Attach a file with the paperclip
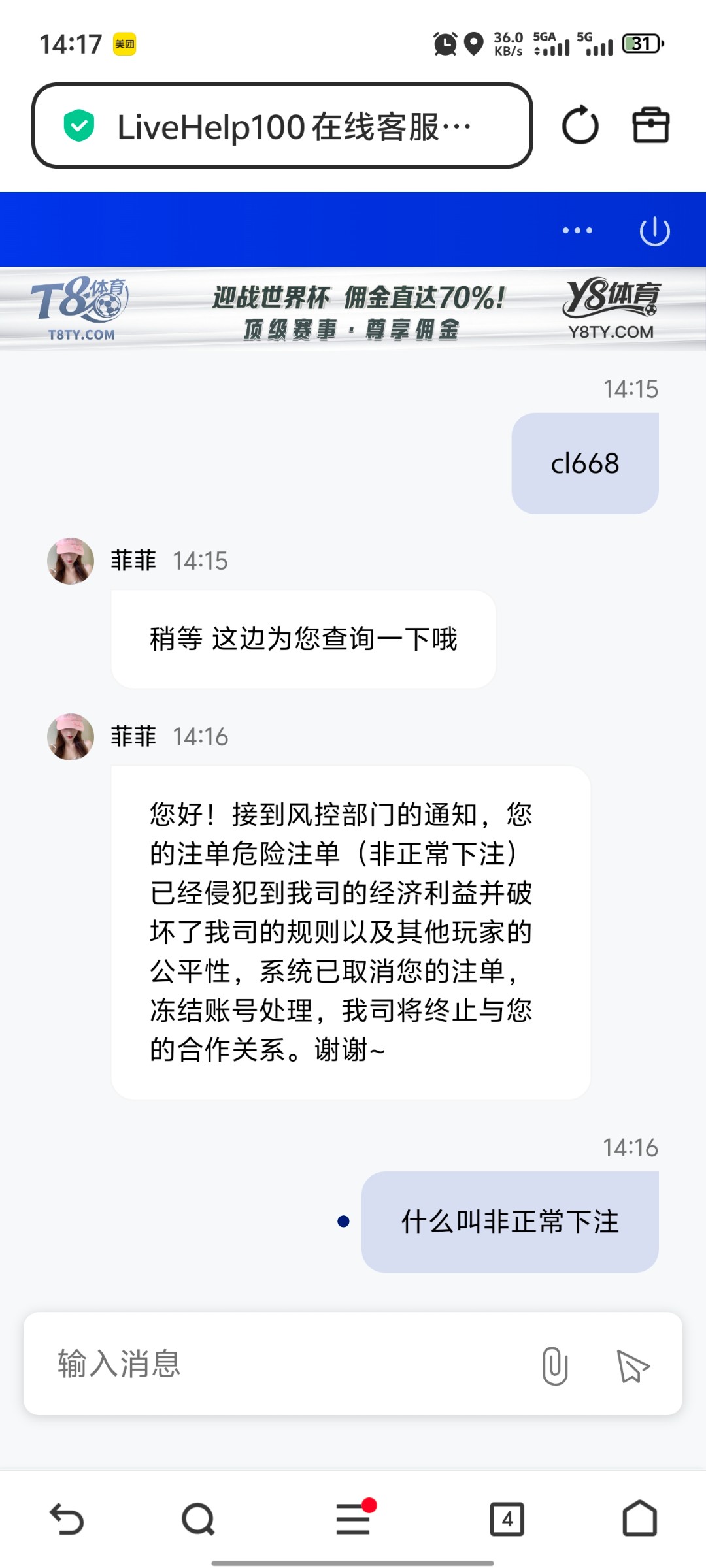 tap(554, 1365)
